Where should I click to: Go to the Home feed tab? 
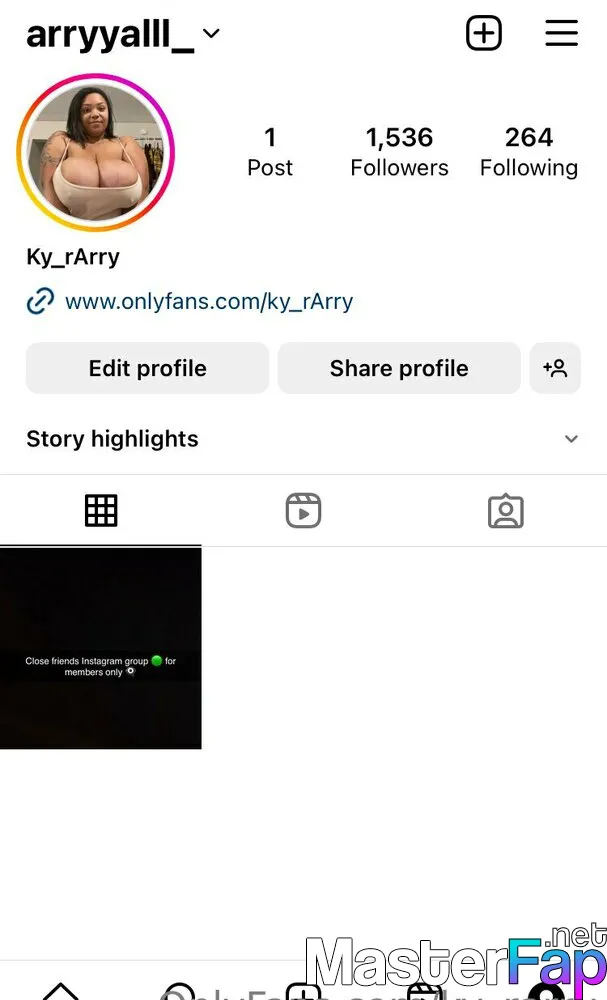pos(61,990)
